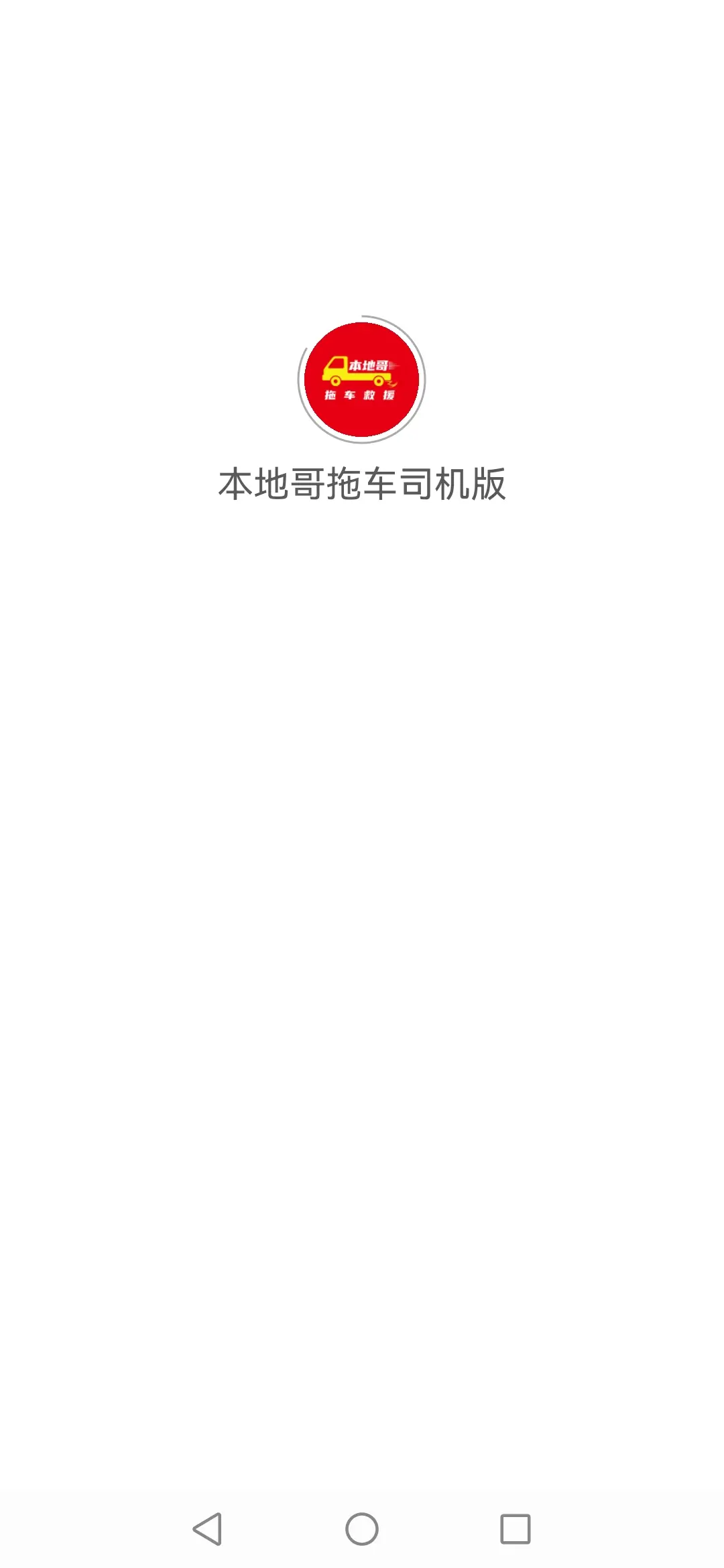Open the recent apps view

coord(516,1529)
